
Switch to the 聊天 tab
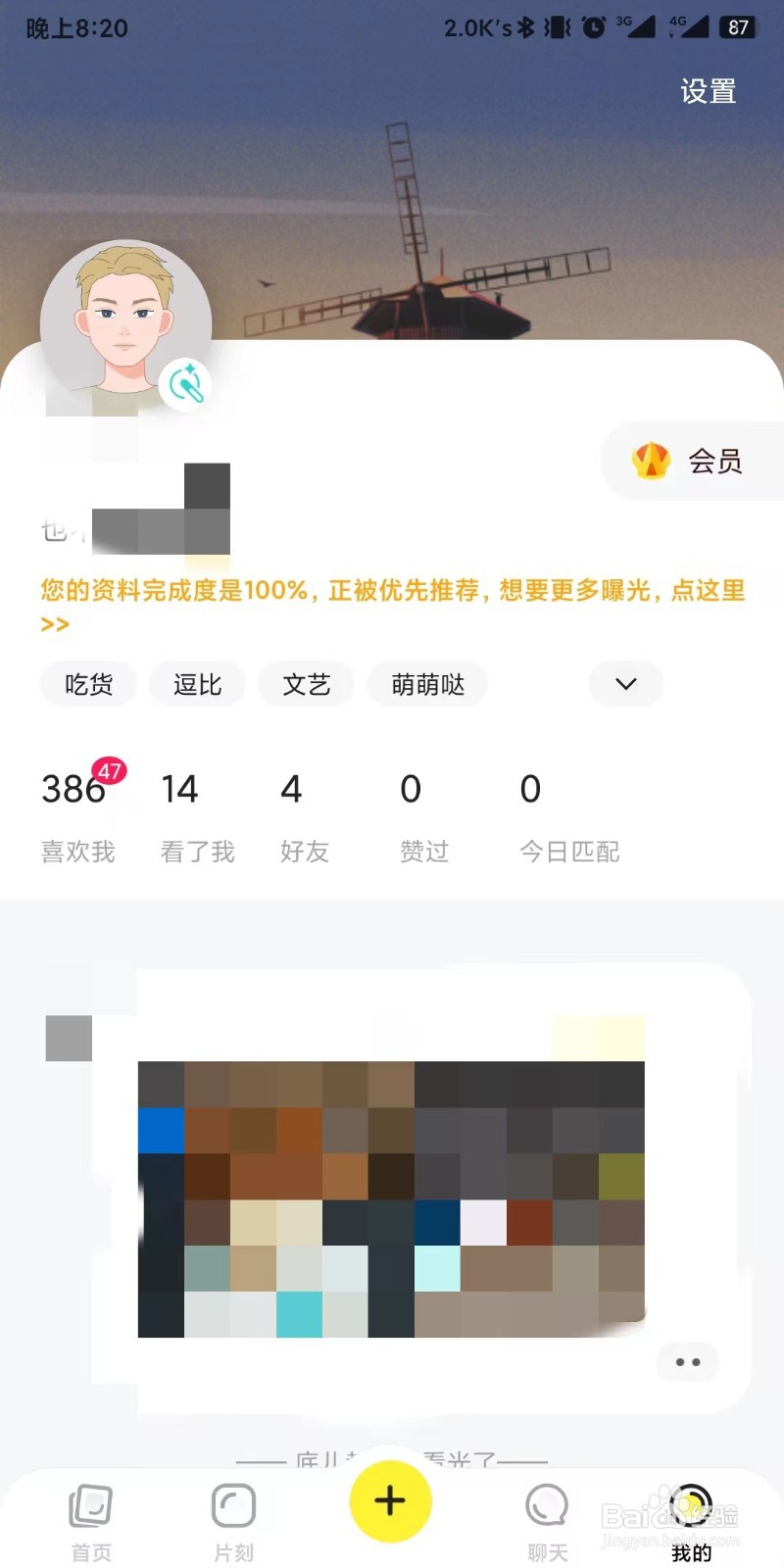point(547,1523)
